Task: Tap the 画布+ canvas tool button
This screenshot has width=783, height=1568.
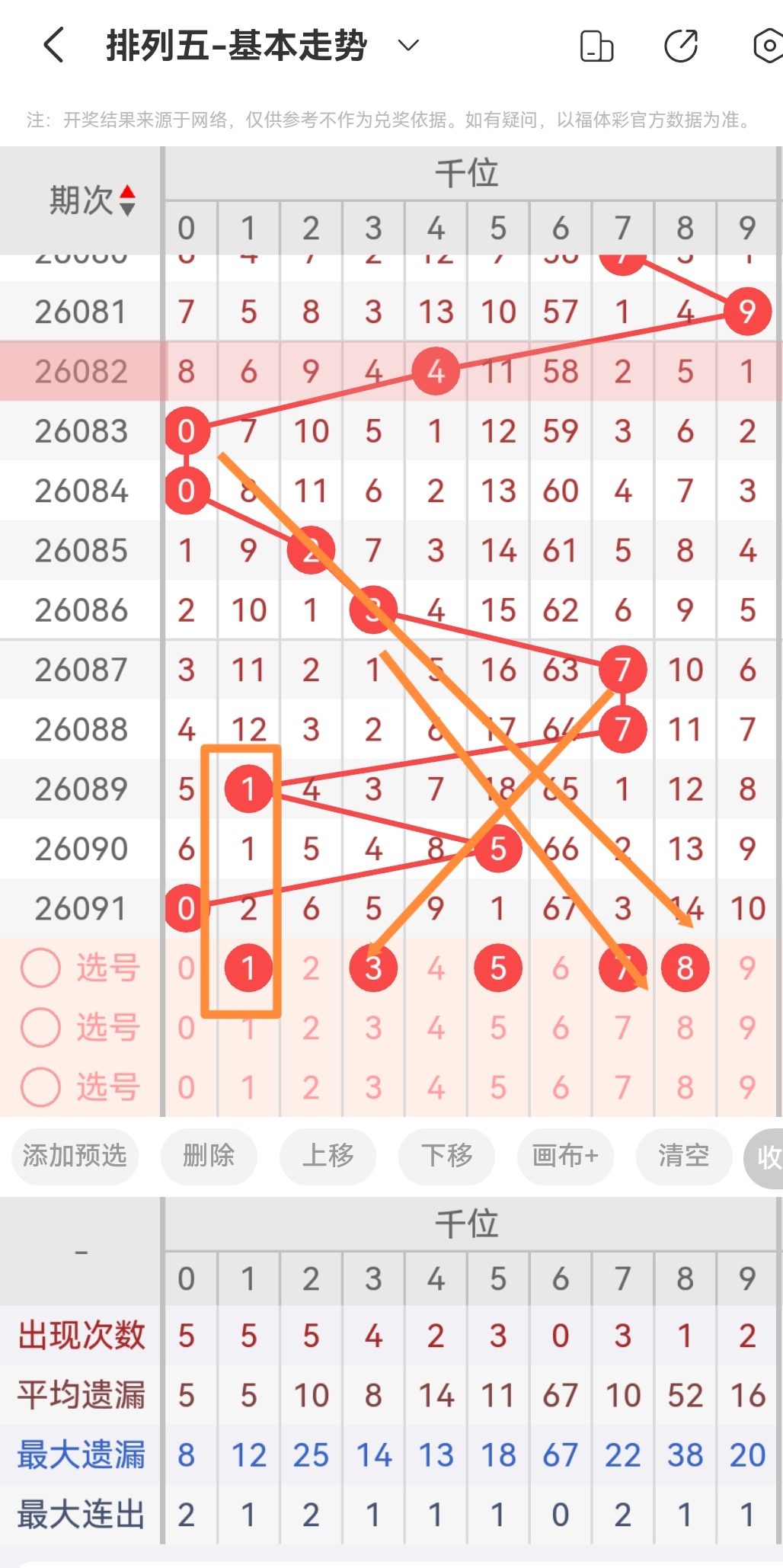Action: coord(565,1157)
